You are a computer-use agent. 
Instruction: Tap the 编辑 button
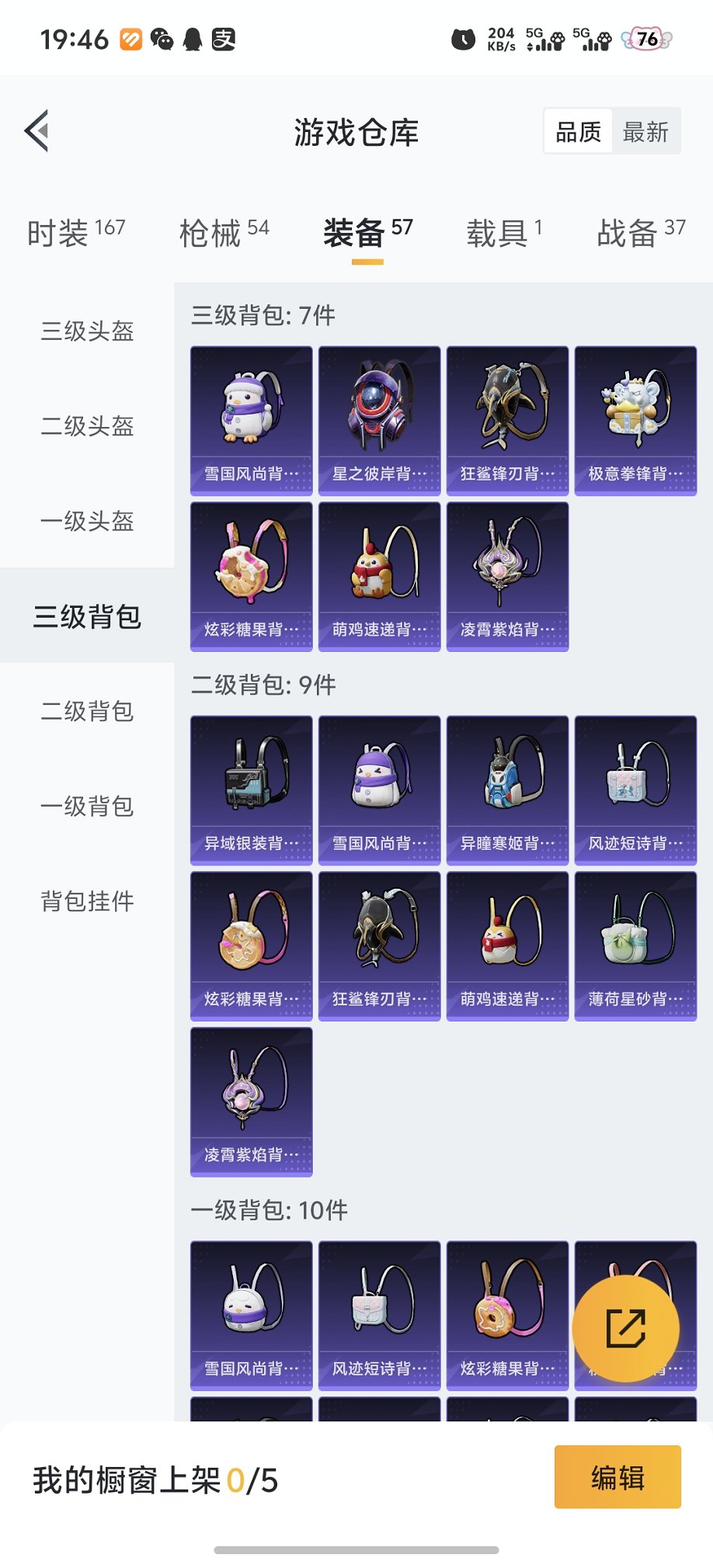[x=617, y=1476]
